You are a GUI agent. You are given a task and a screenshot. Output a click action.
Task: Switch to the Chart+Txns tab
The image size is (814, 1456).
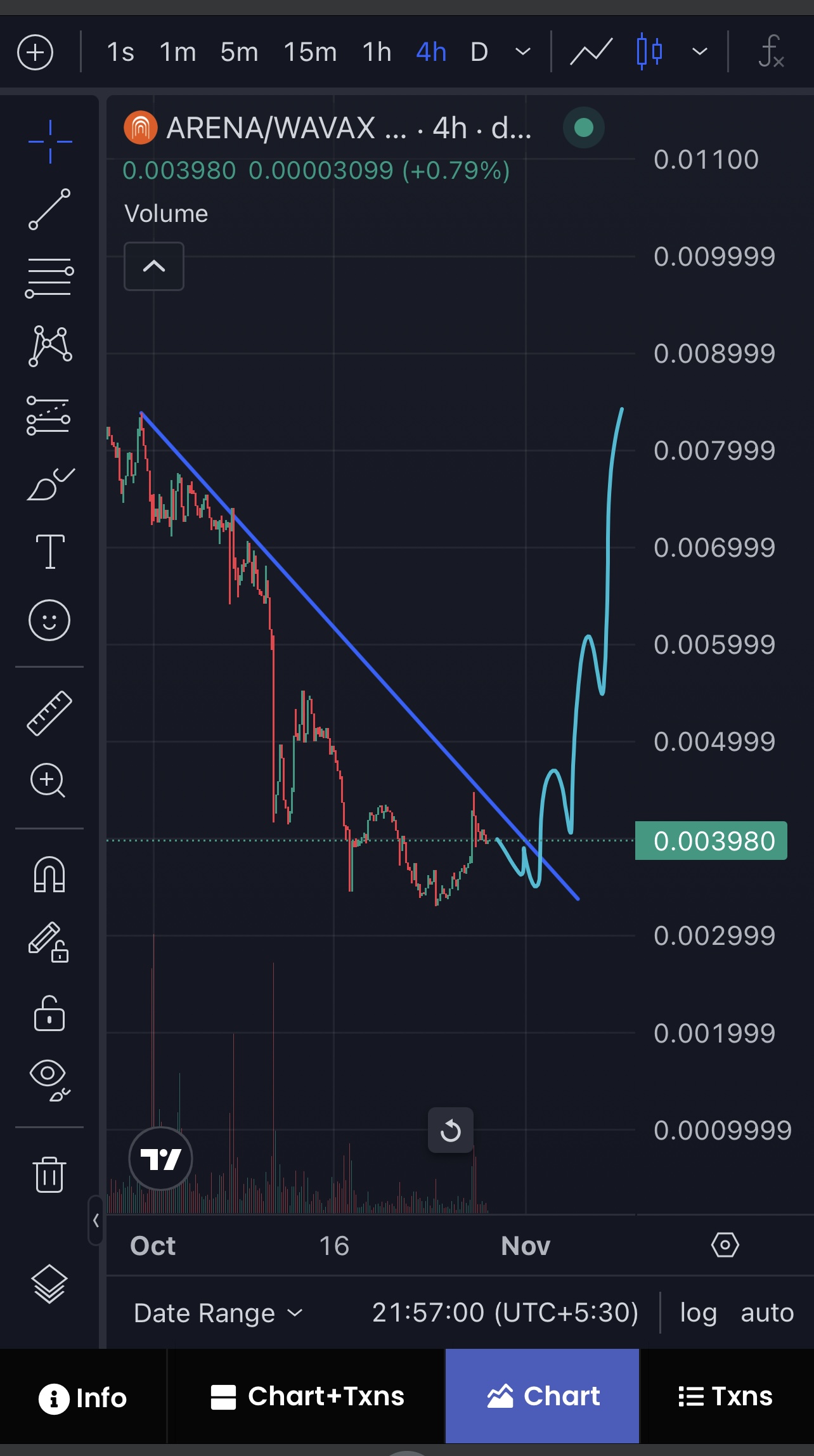pyautogui.click(x=307, y=1397)
